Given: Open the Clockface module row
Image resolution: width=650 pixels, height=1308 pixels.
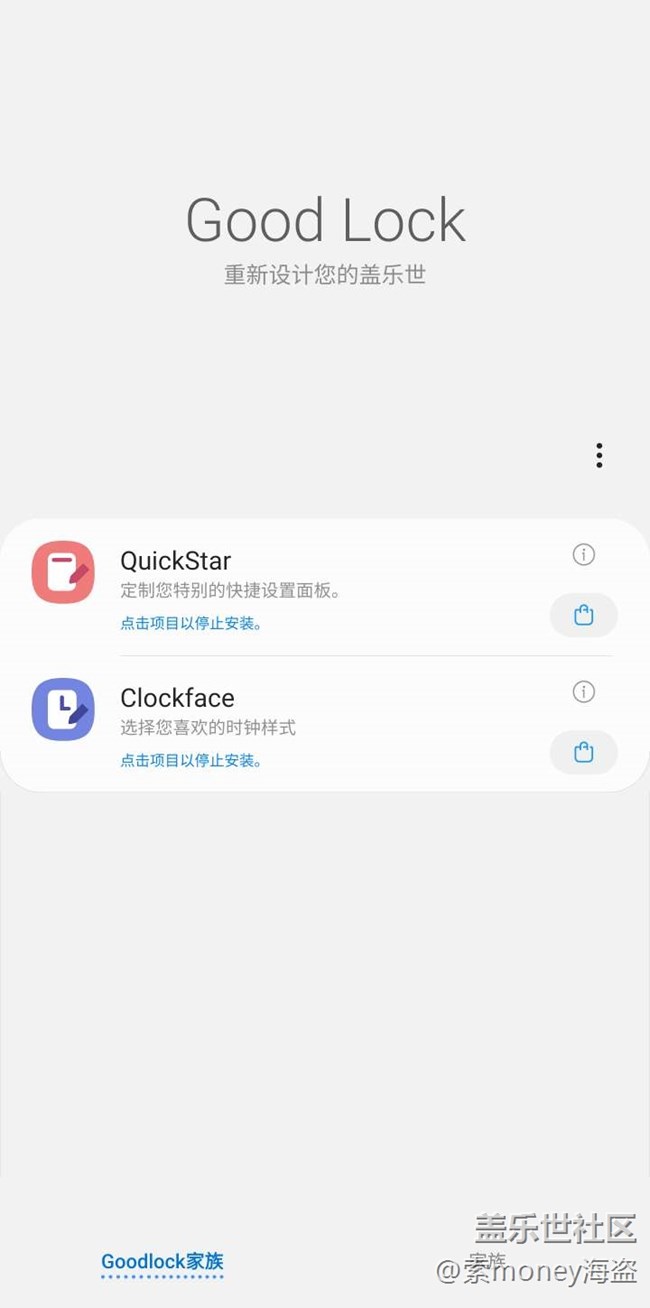Looking at the screenshot, I should (300, 725).
